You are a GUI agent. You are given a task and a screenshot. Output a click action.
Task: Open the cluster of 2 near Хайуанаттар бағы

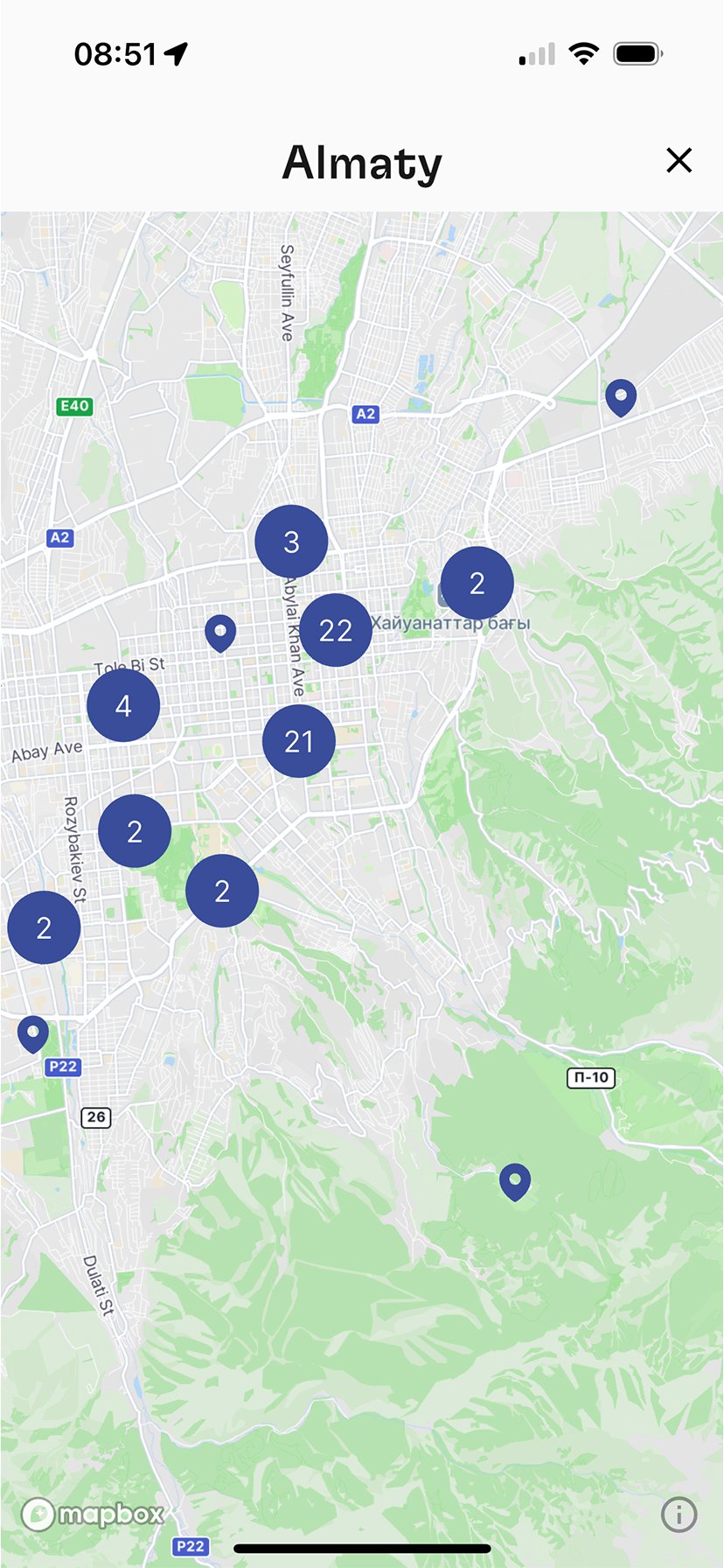click(477, 583)
